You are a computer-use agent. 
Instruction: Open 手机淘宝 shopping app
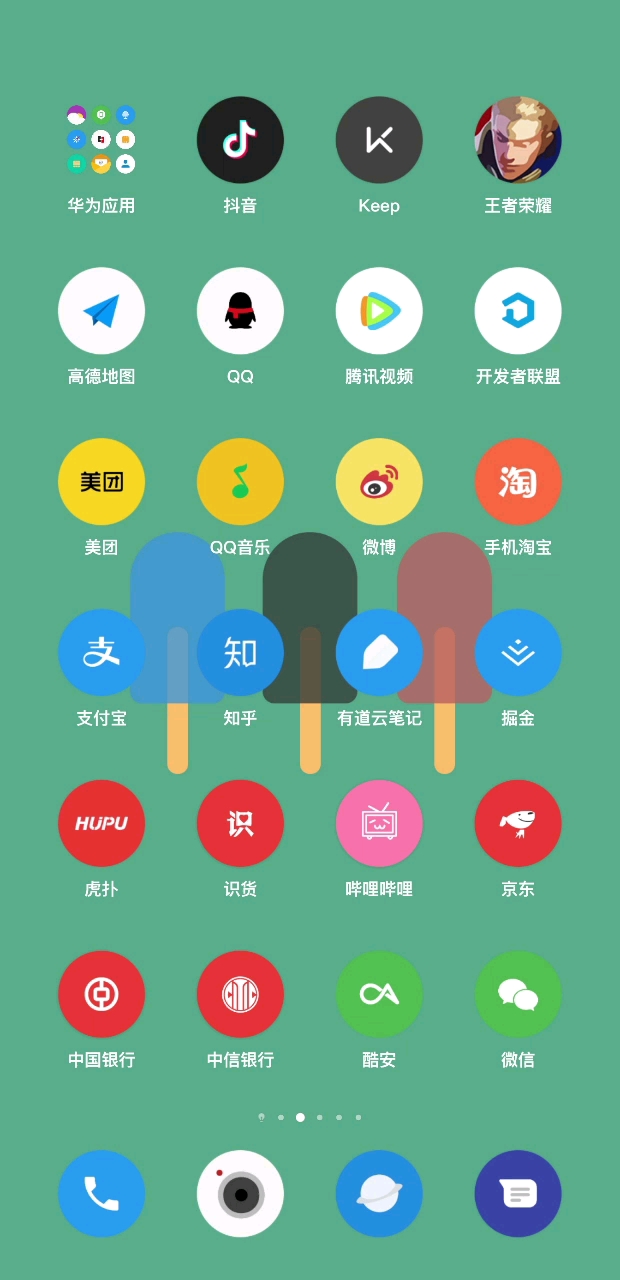pyautogui.click(x=518, y=482)
